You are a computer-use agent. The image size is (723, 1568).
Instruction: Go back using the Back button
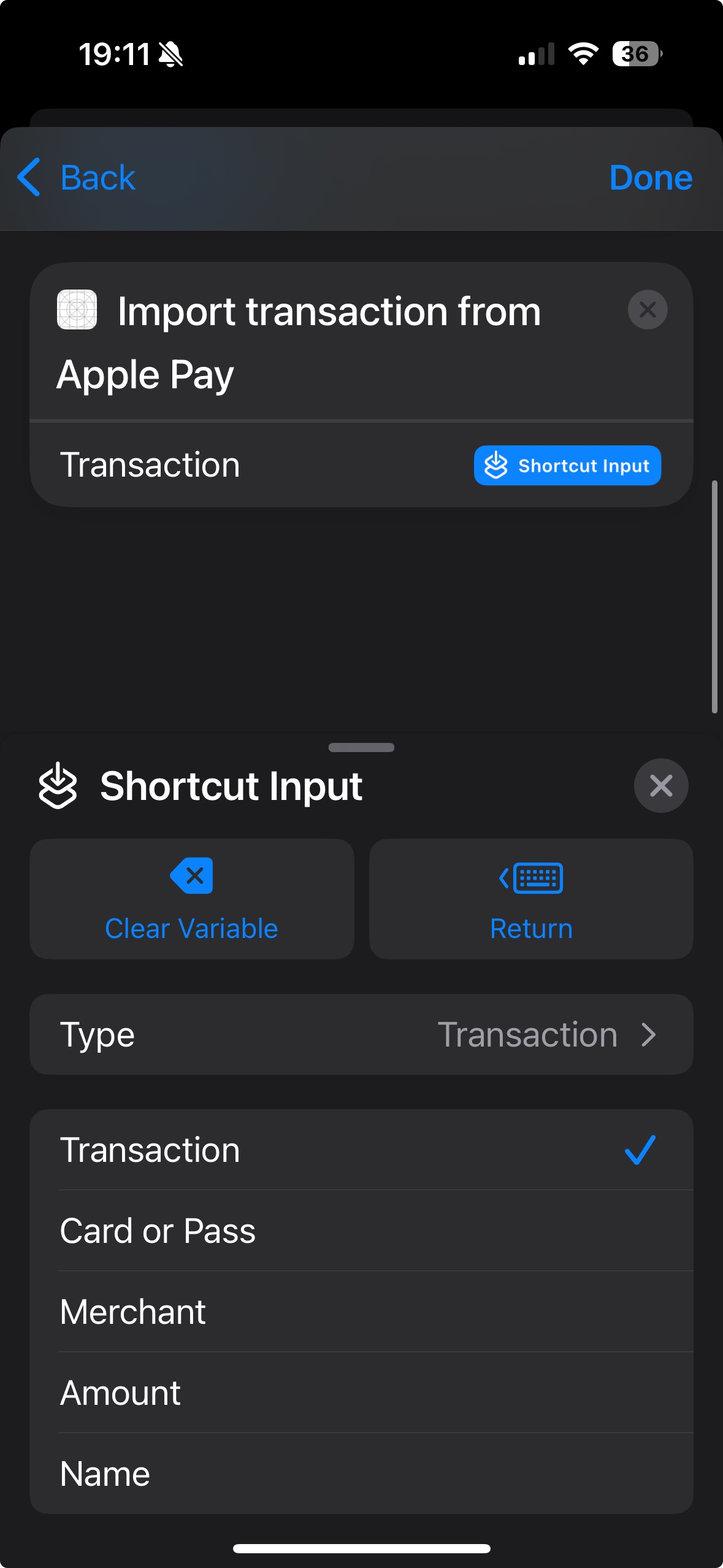tap(76, 178)
